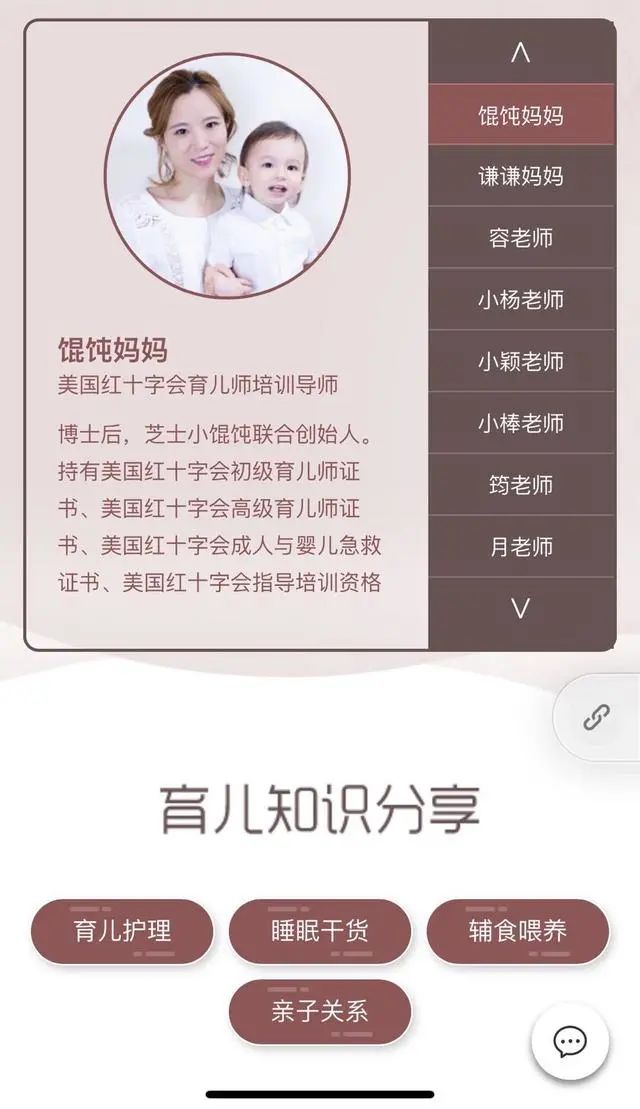The height and width of the screenshot is (1109, 640).
Task: Show 容老师 profile
Action: (x=520, y=238)
